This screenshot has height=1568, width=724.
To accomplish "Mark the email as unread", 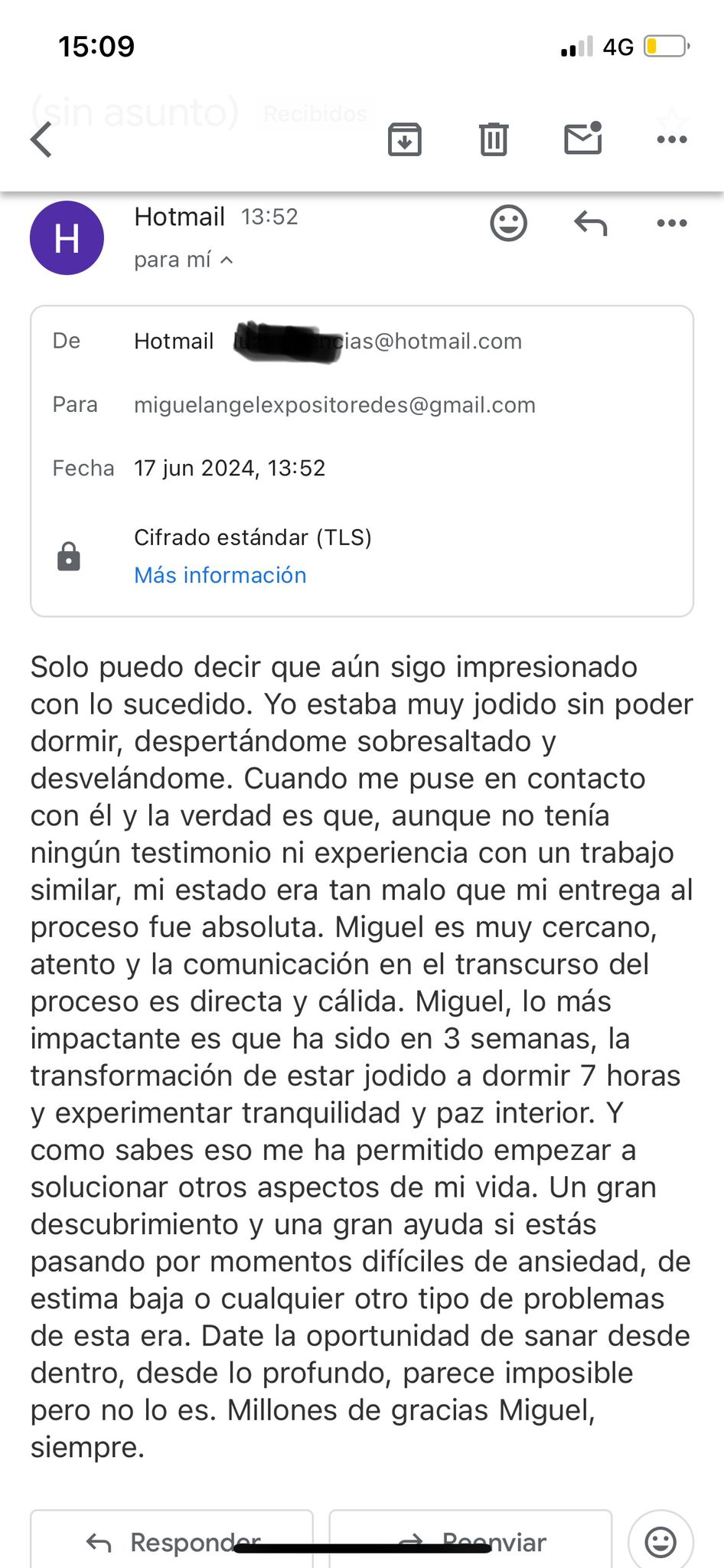I will pos(582,139).
